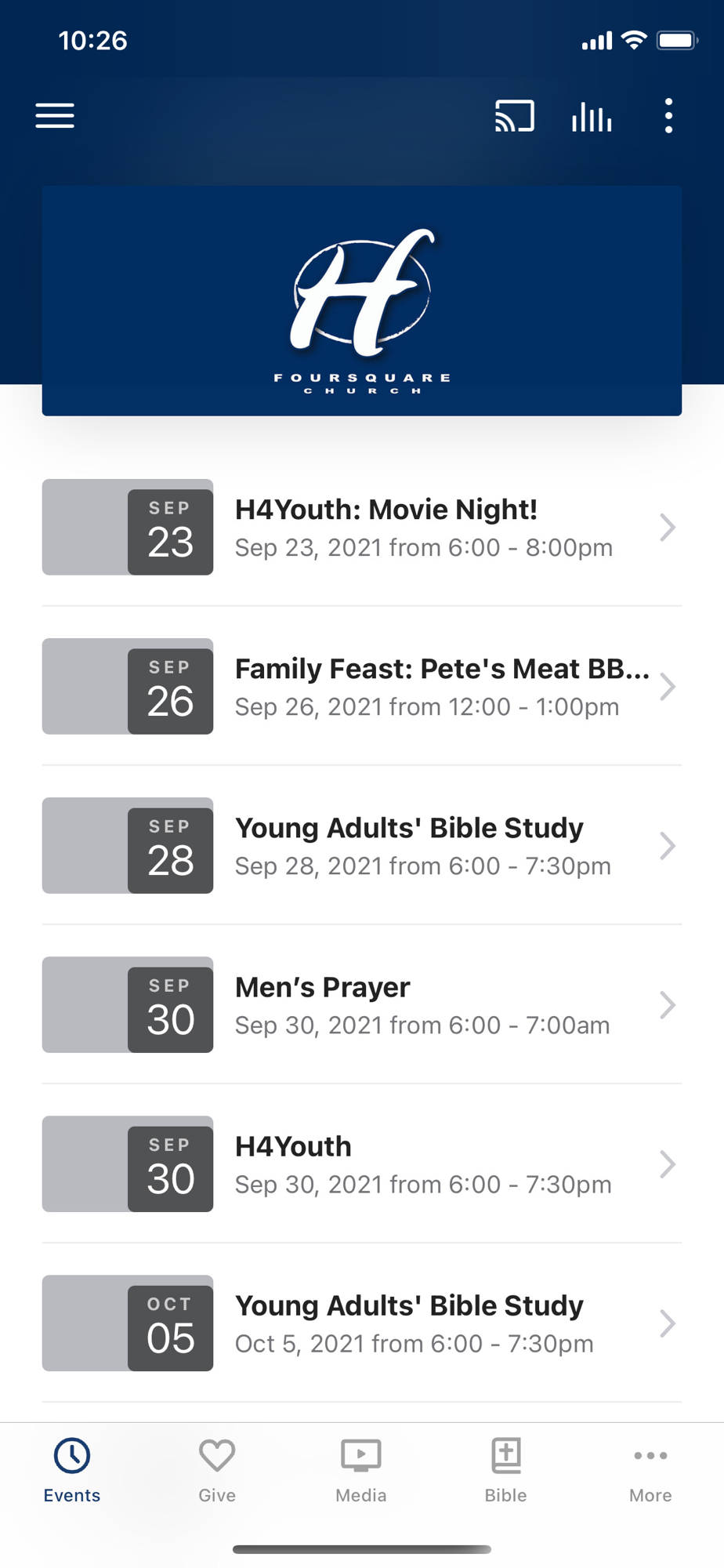Viewport: 724px width, 1568px height.
Task: Open the H4Youth: Movie Night! event
Action: (x=361, y=527)
